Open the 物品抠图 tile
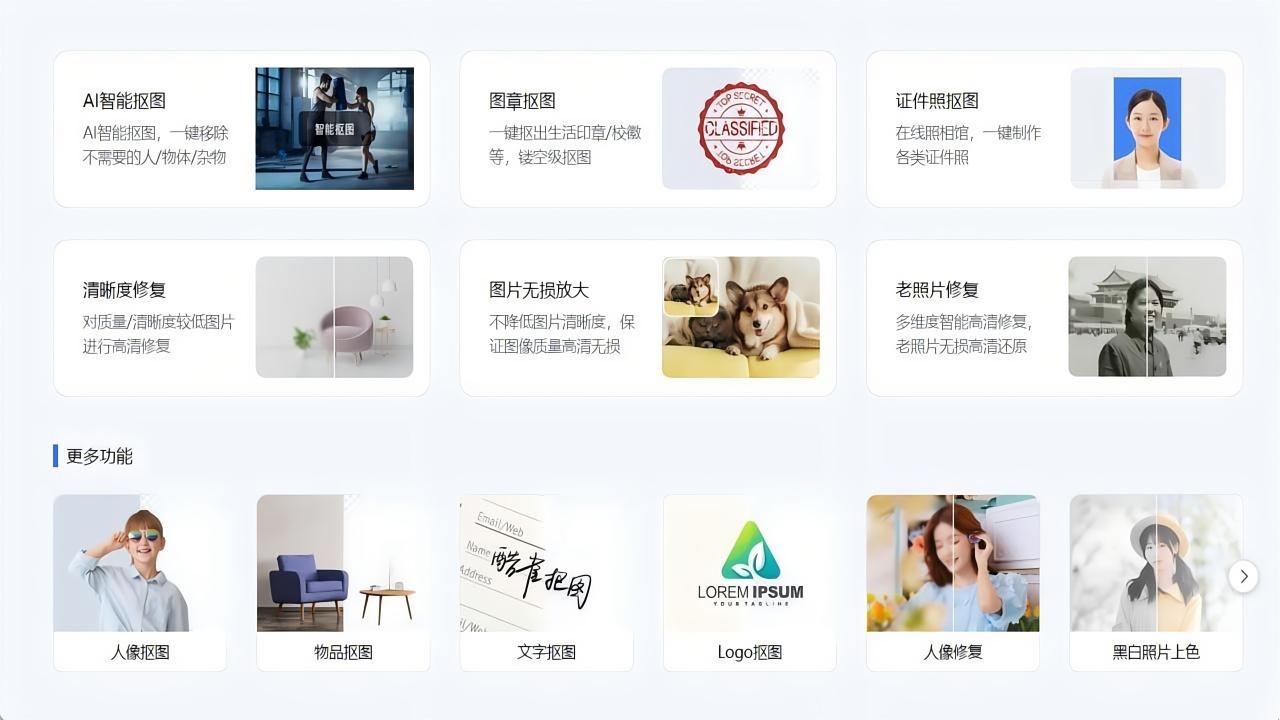Screen dimensions: 1280x720 pyautogui.click(x=343, y=582)
